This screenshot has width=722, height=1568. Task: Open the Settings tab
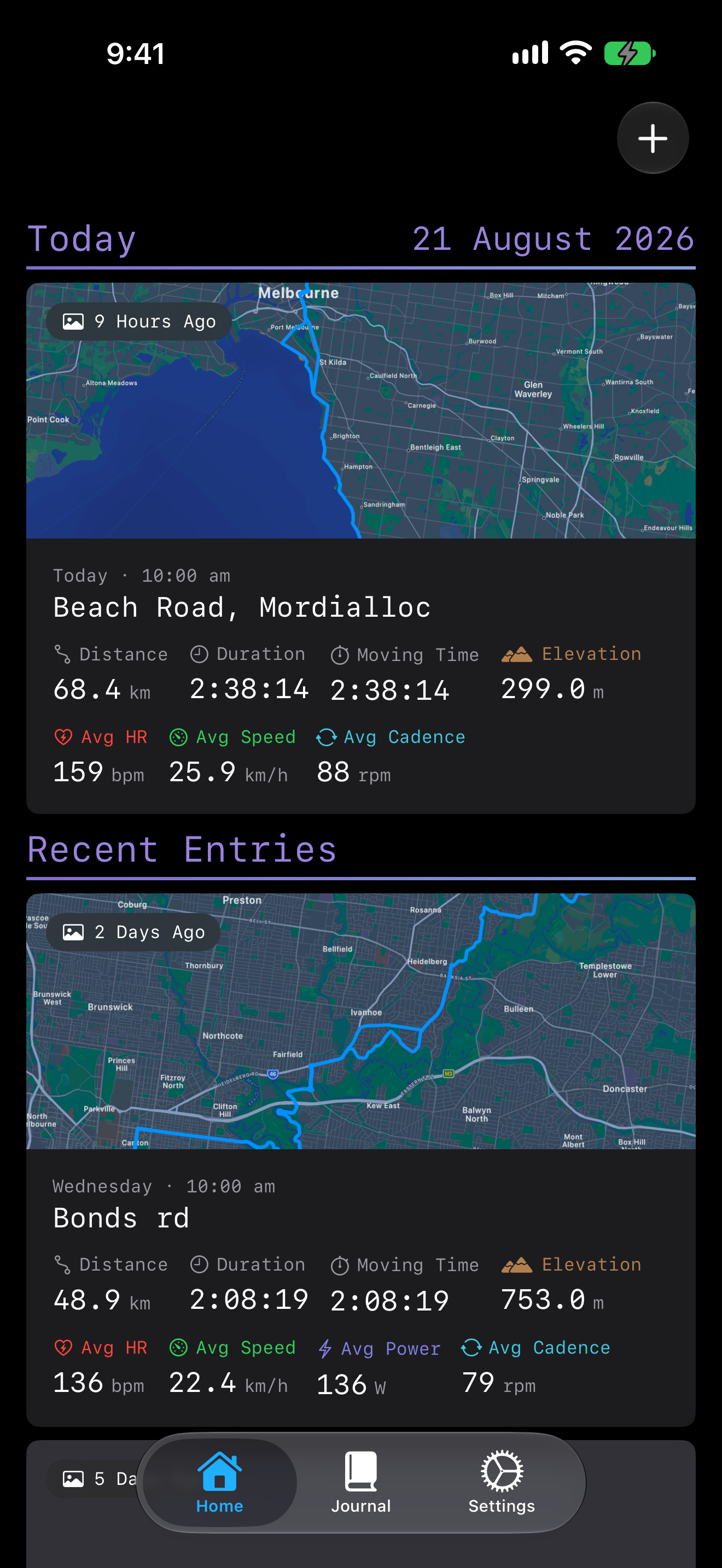[x=502, y=1483]
